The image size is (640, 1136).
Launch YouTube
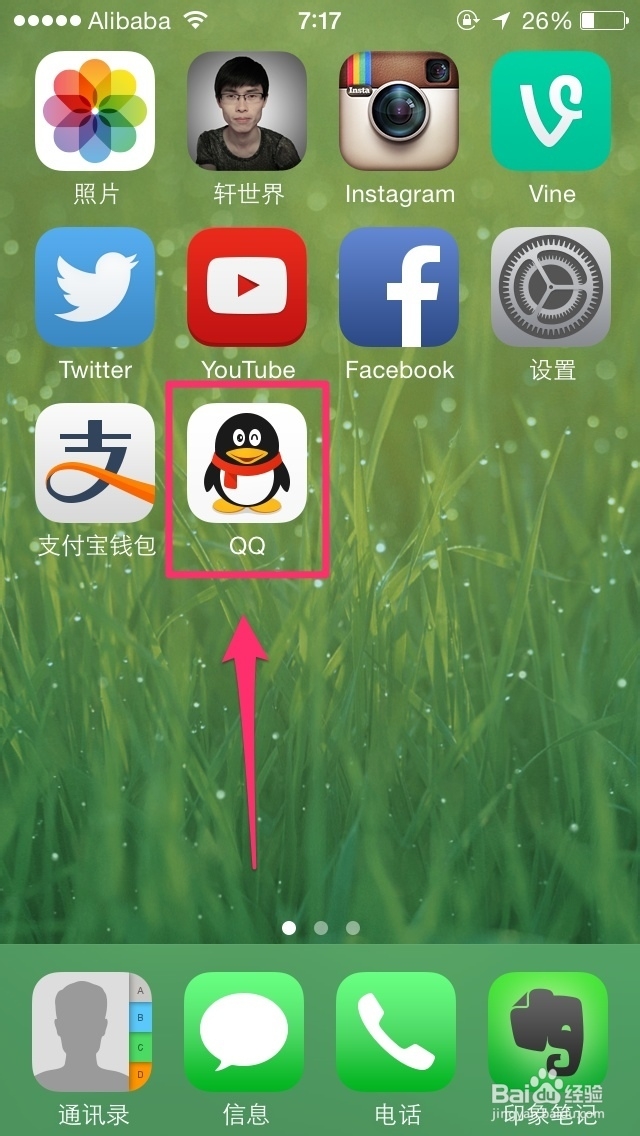(x=247, y=287)
